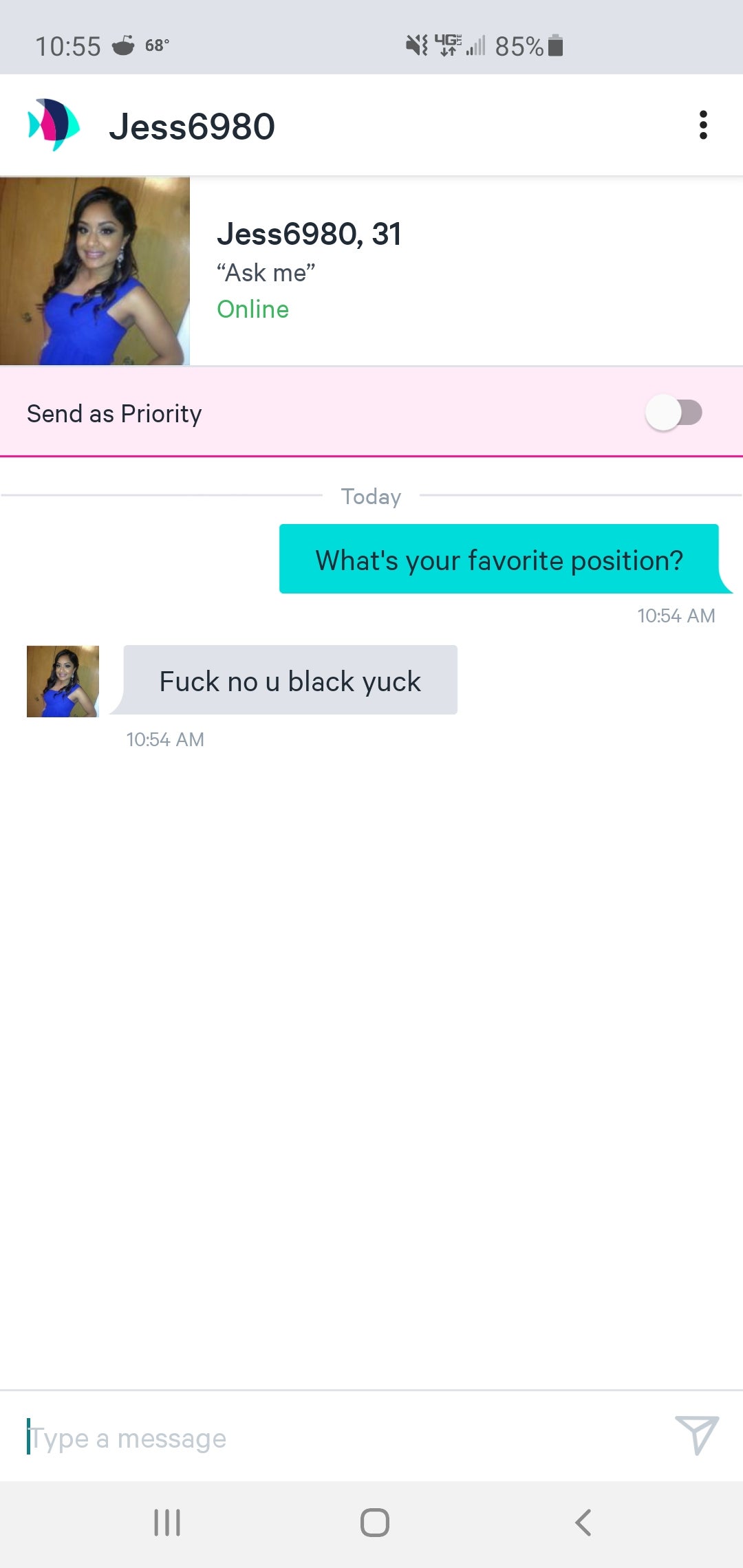Open the three-dot overflow menu
743x1568 pixels.
click(x=702, y=125)
